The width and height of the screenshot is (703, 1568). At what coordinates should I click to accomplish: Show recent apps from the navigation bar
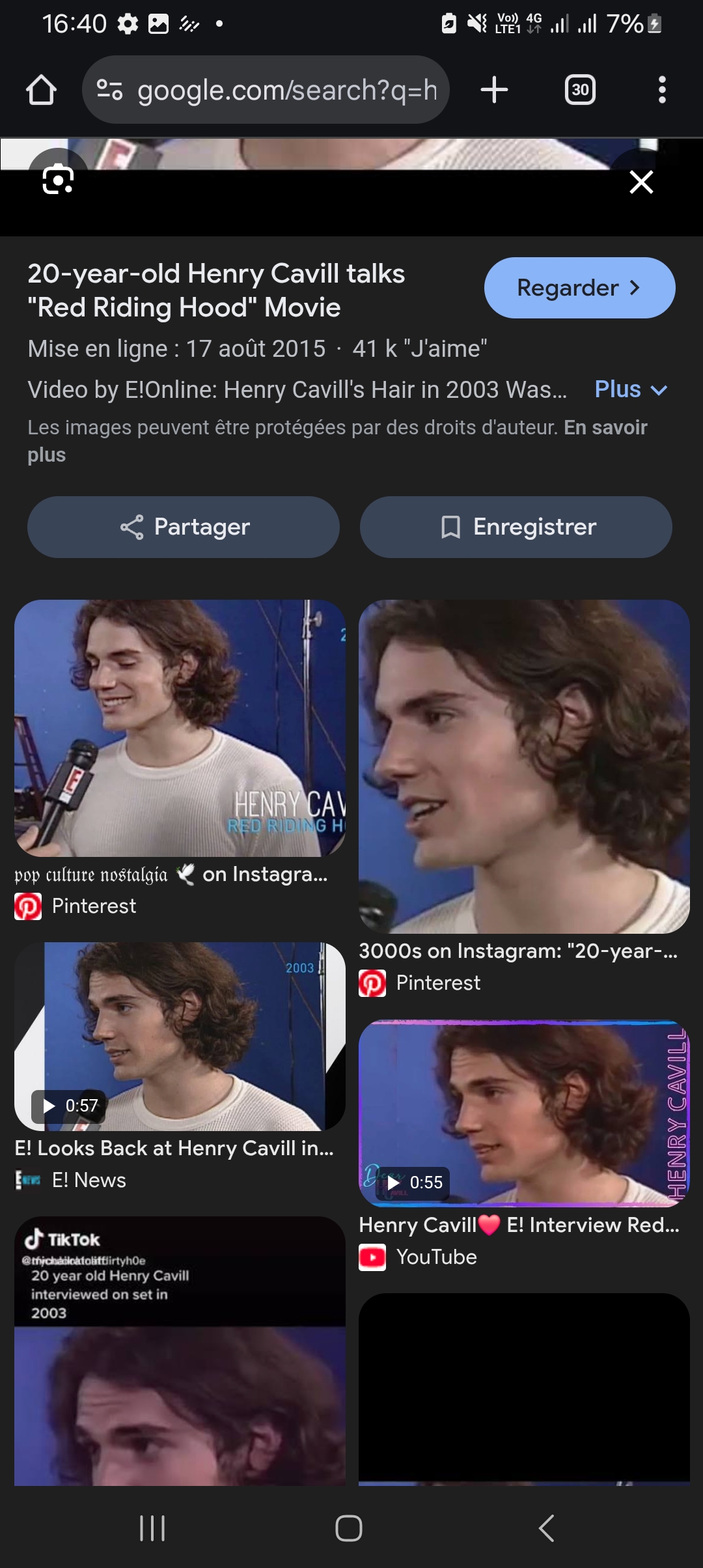[x=152, y=1528]
